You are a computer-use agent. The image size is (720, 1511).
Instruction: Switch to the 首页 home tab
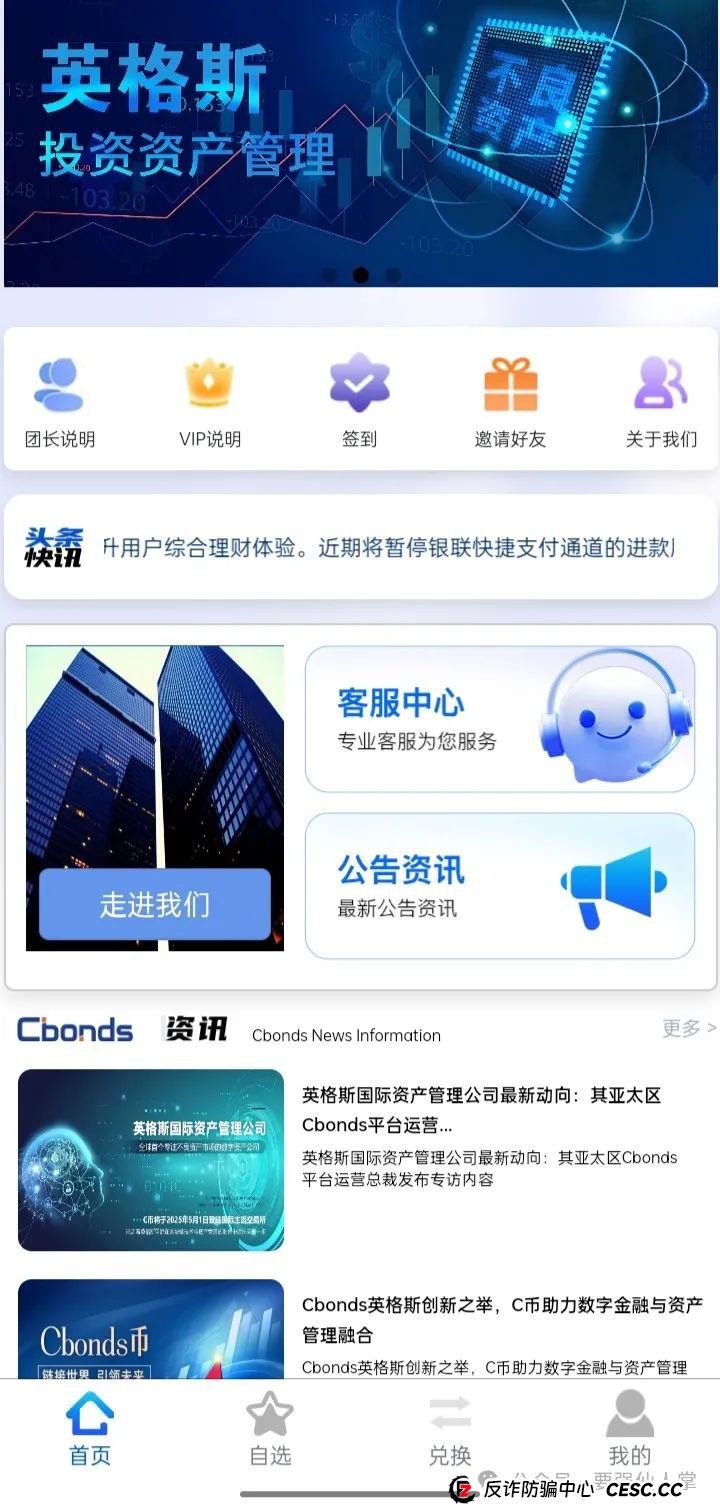tap(88, 1432)
